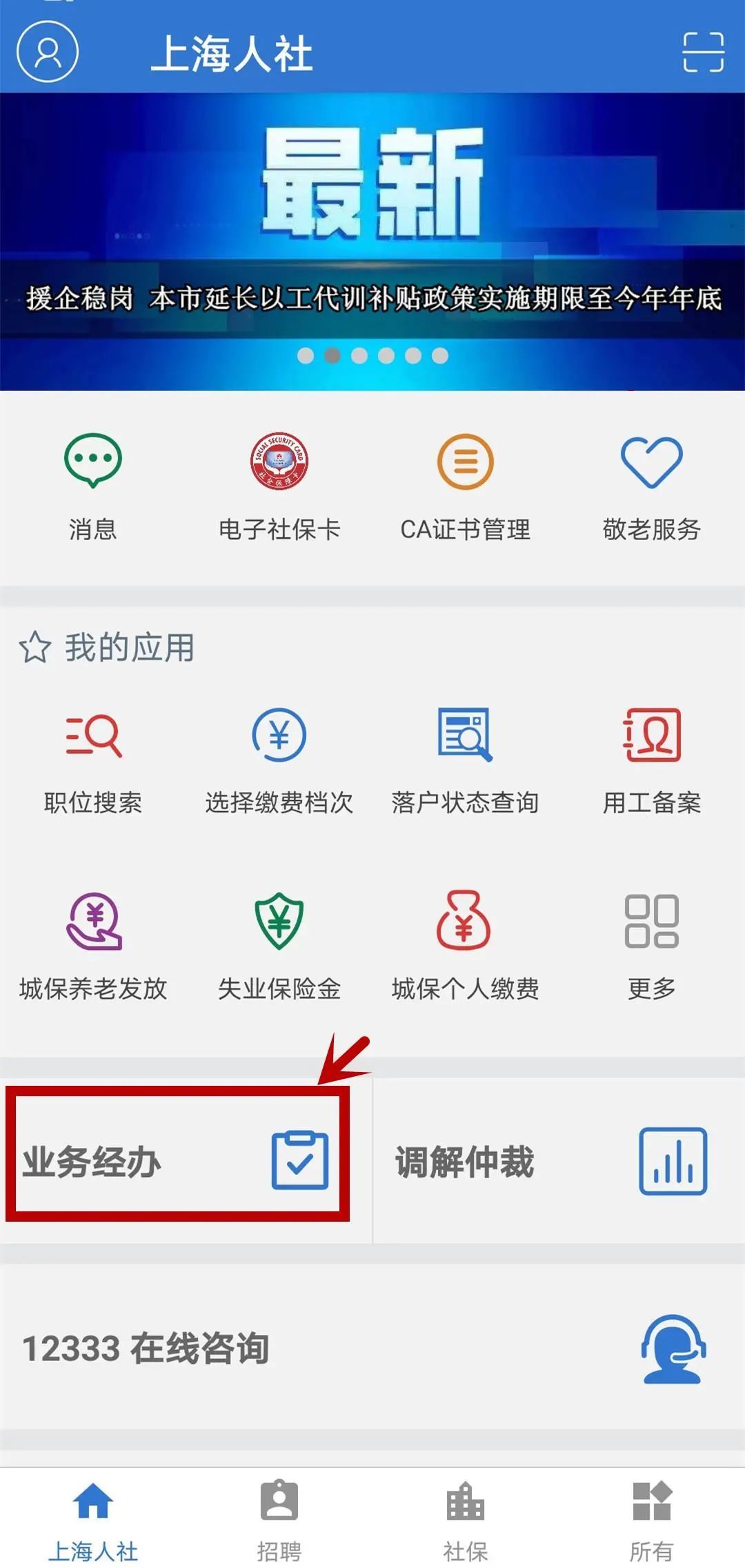Open 城保个人缴费

(x=466, y=945)
